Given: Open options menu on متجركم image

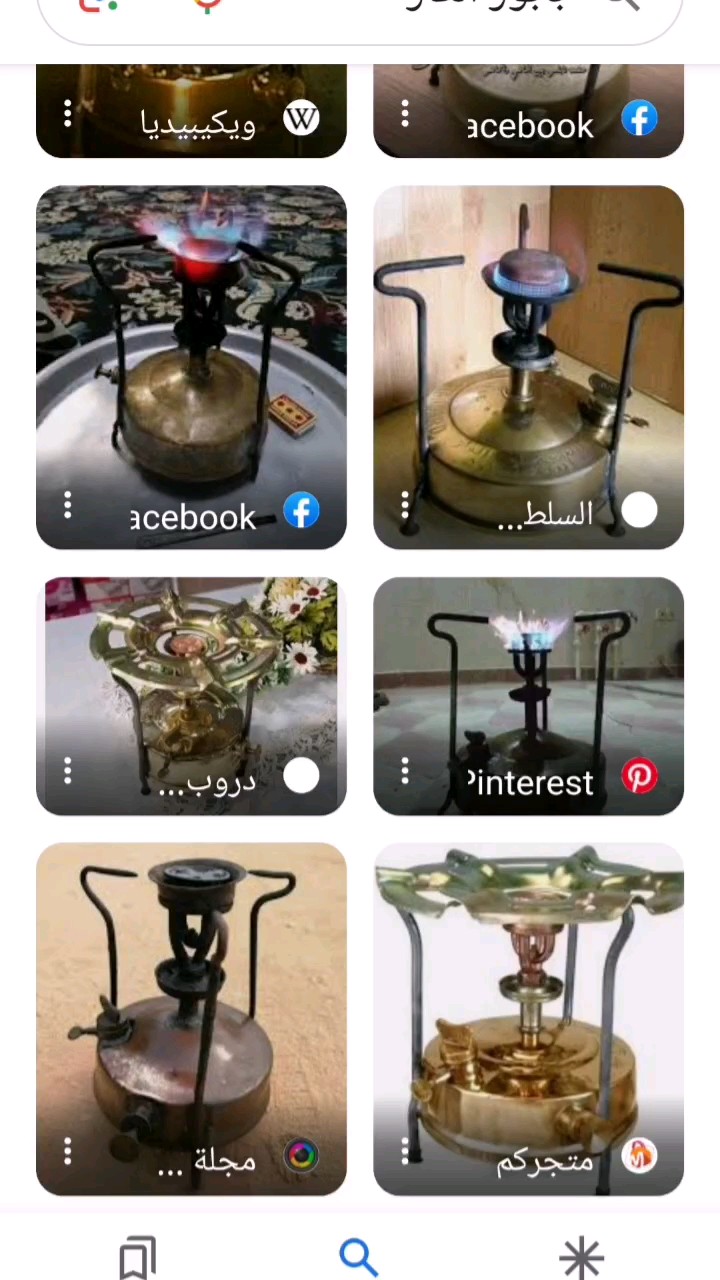Looking at the screenshot, I should point(405,1152).
